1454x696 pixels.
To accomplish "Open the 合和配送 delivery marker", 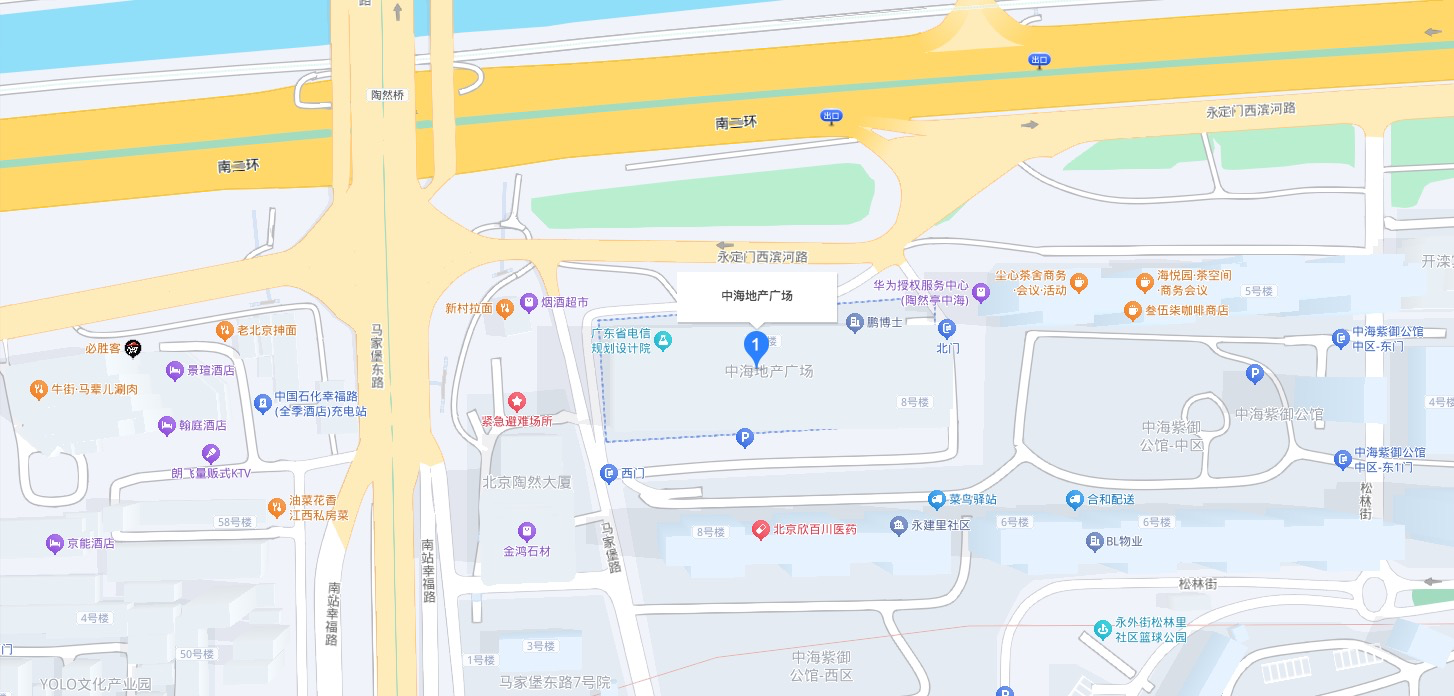I will [x=1074, y=498].
